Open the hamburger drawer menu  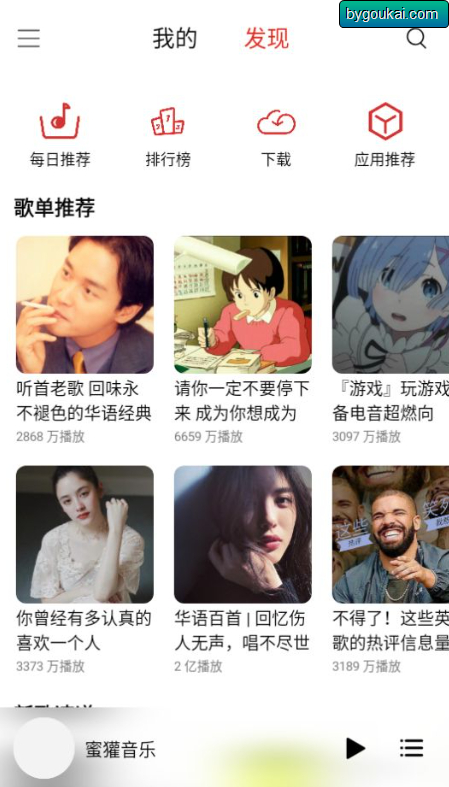point(29,38)
